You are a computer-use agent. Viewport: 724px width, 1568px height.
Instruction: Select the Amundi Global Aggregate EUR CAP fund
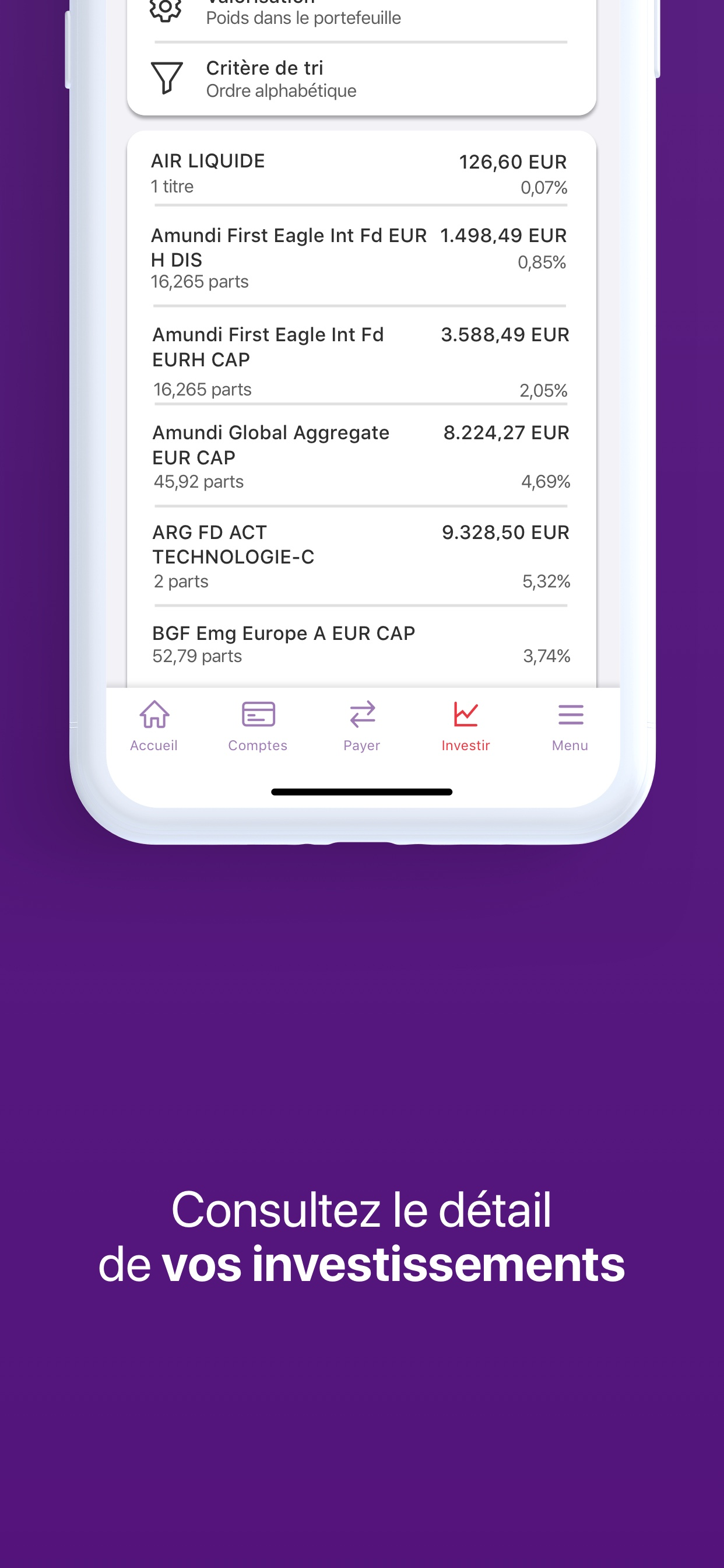[360, 456]
